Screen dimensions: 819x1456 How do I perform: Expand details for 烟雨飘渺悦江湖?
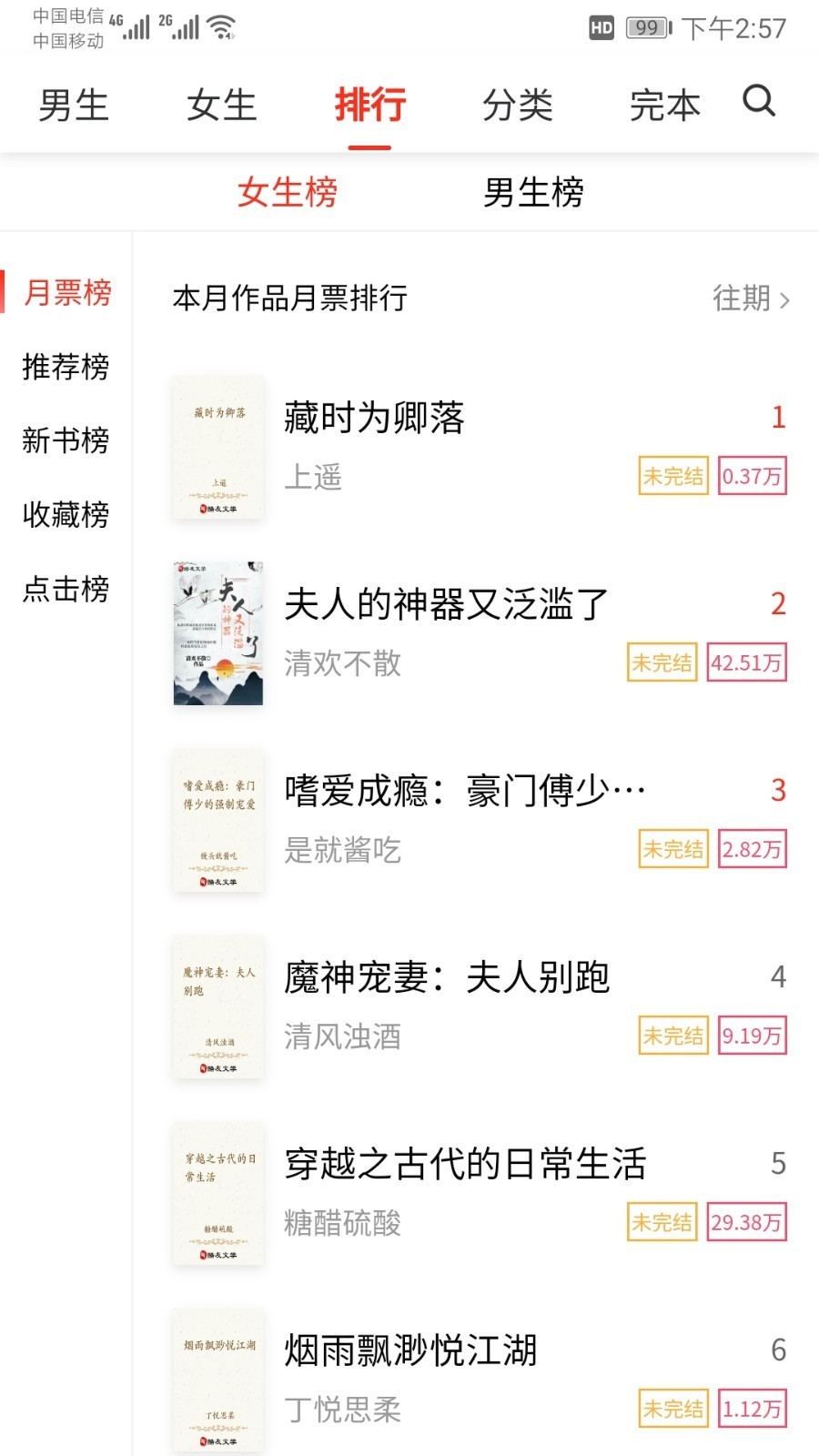(409, 1350)
